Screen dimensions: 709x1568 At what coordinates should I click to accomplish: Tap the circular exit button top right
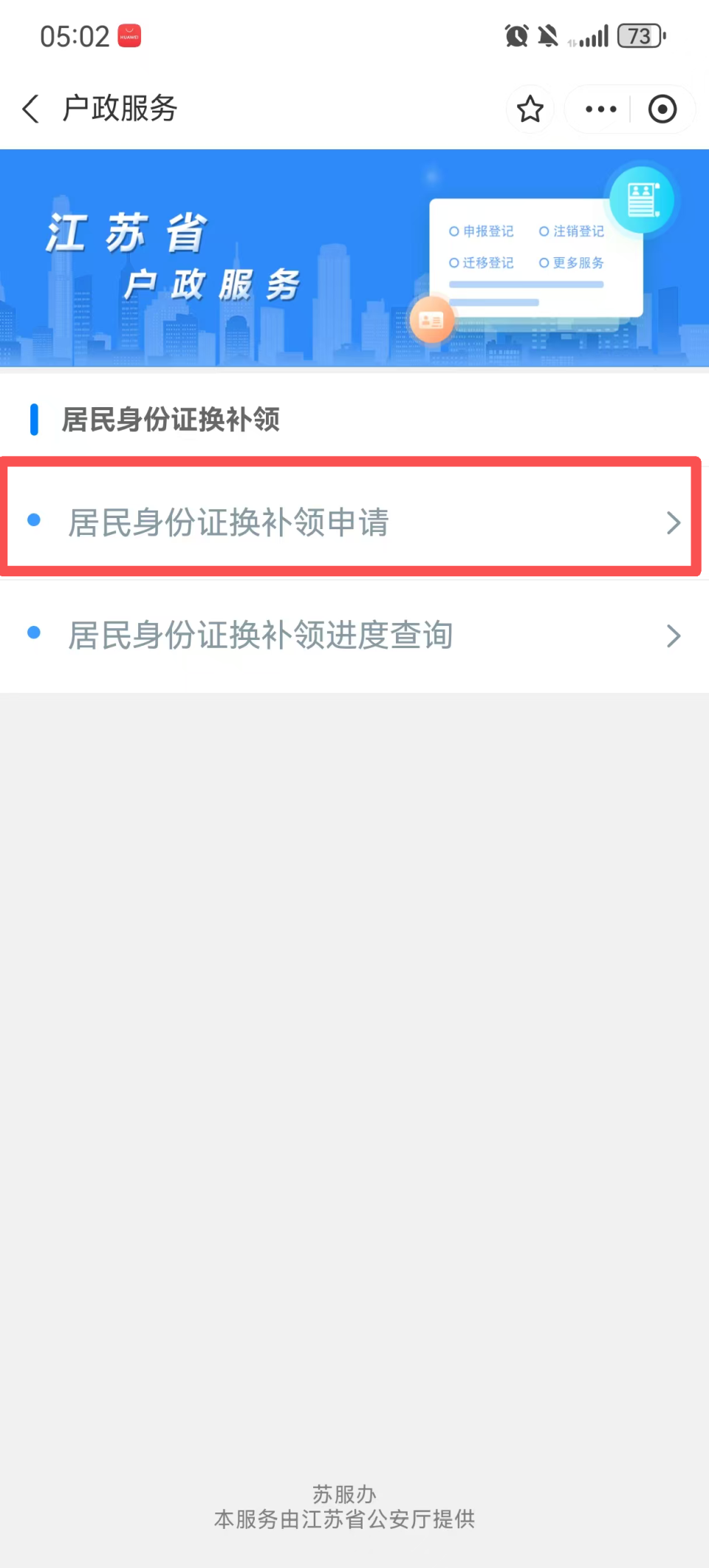pos(662,109)
